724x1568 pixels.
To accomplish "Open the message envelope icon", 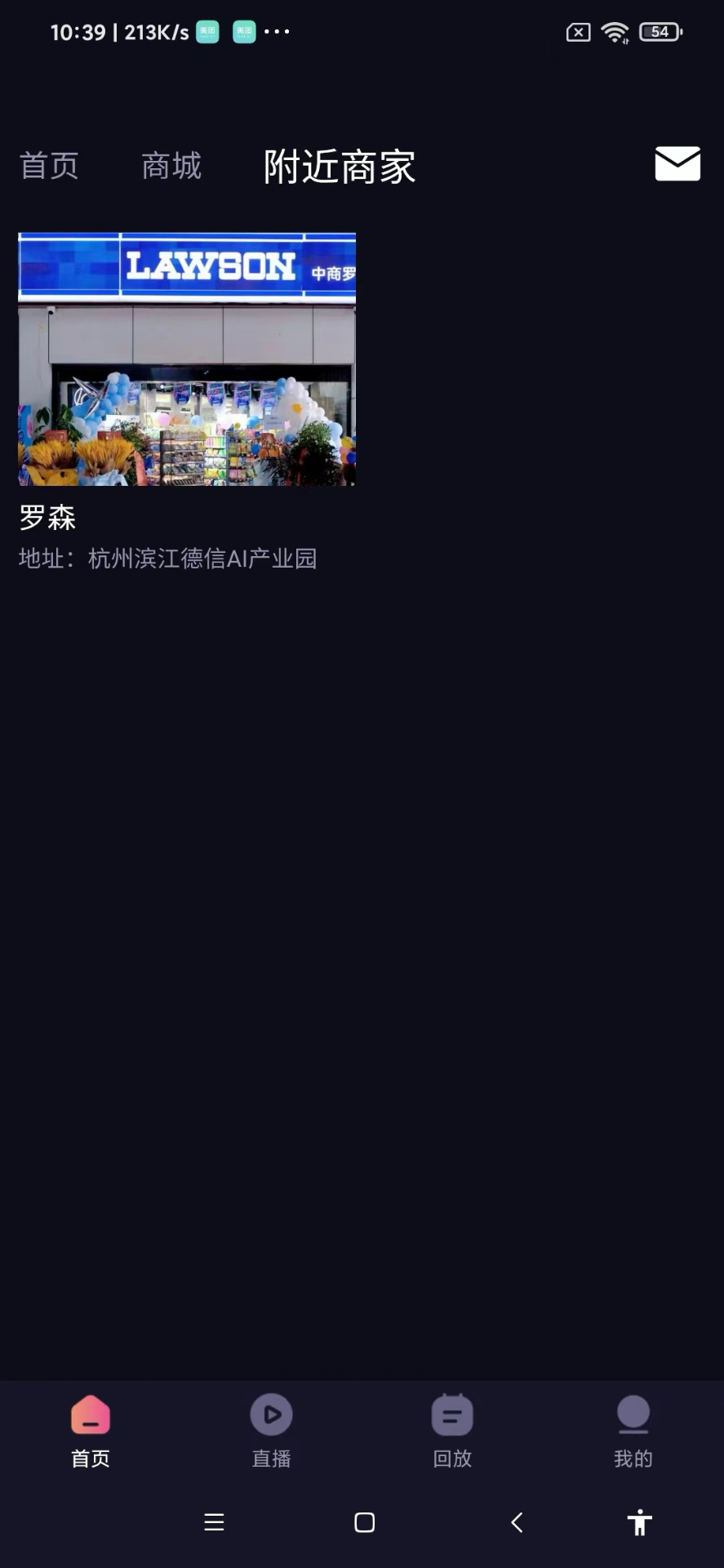I will pyautogui.click(x=677, y=164).
